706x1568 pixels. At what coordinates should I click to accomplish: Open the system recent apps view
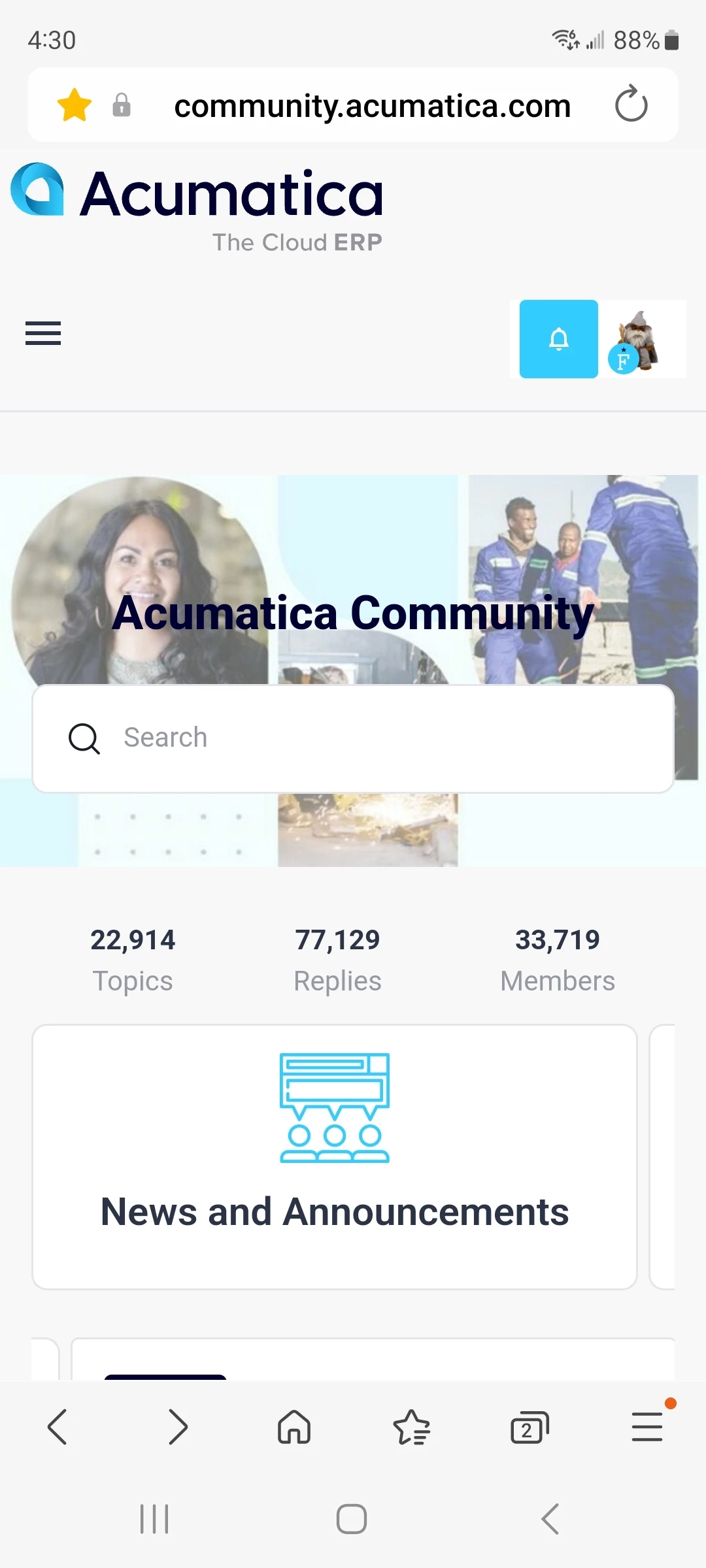click(x=154, y=1519)
